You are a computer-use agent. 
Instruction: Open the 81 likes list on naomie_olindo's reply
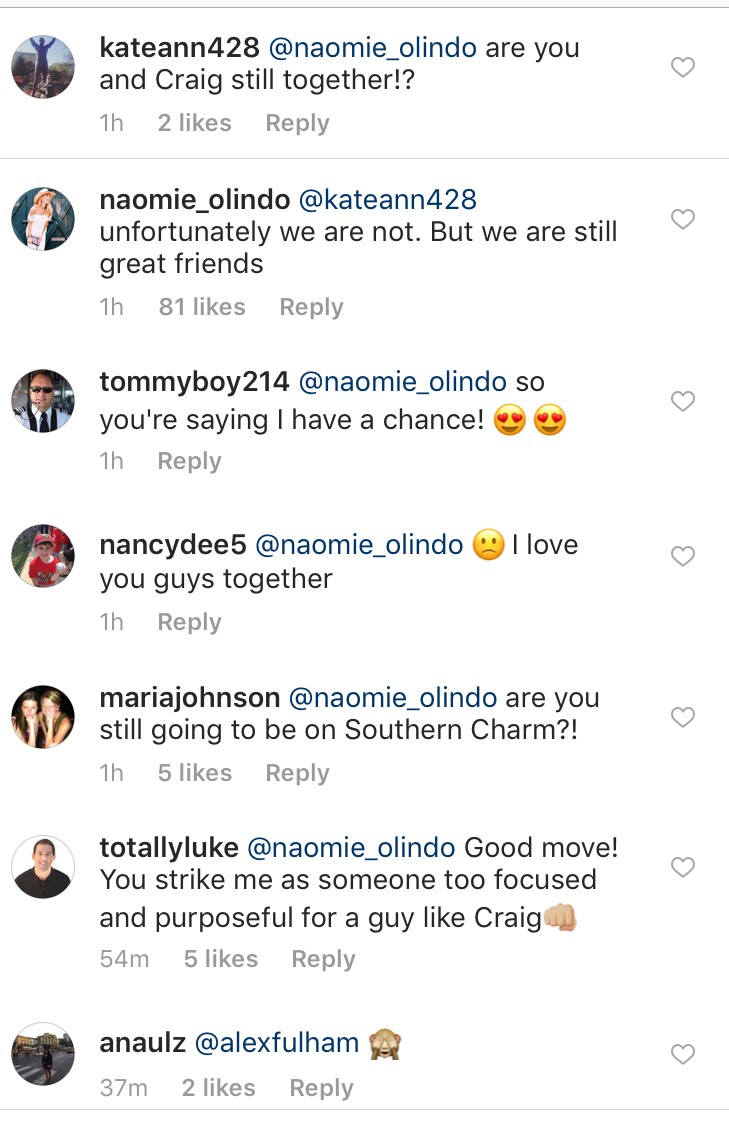202,307
